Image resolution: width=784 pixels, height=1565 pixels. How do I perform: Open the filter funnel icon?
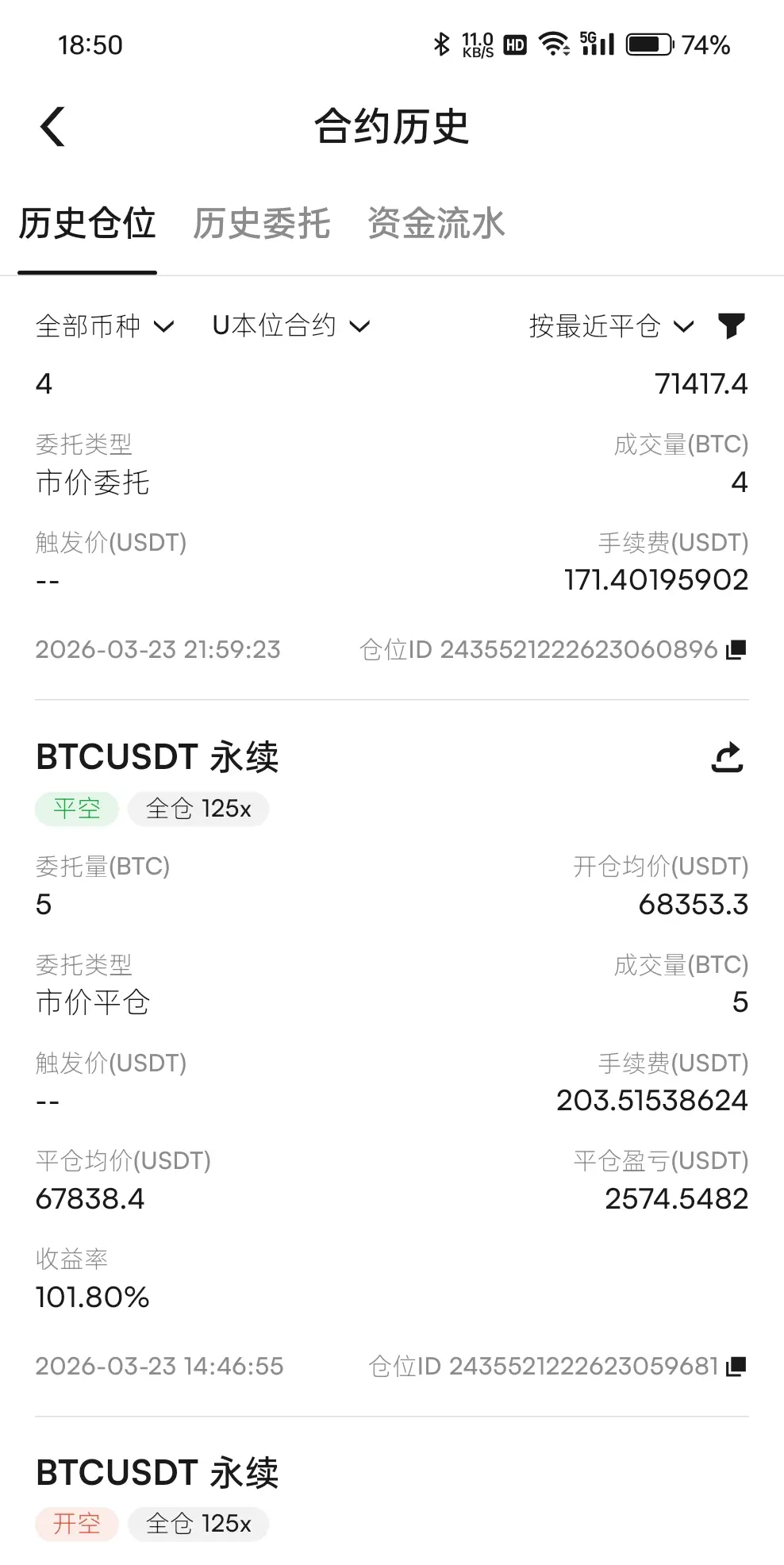[732, 326]
